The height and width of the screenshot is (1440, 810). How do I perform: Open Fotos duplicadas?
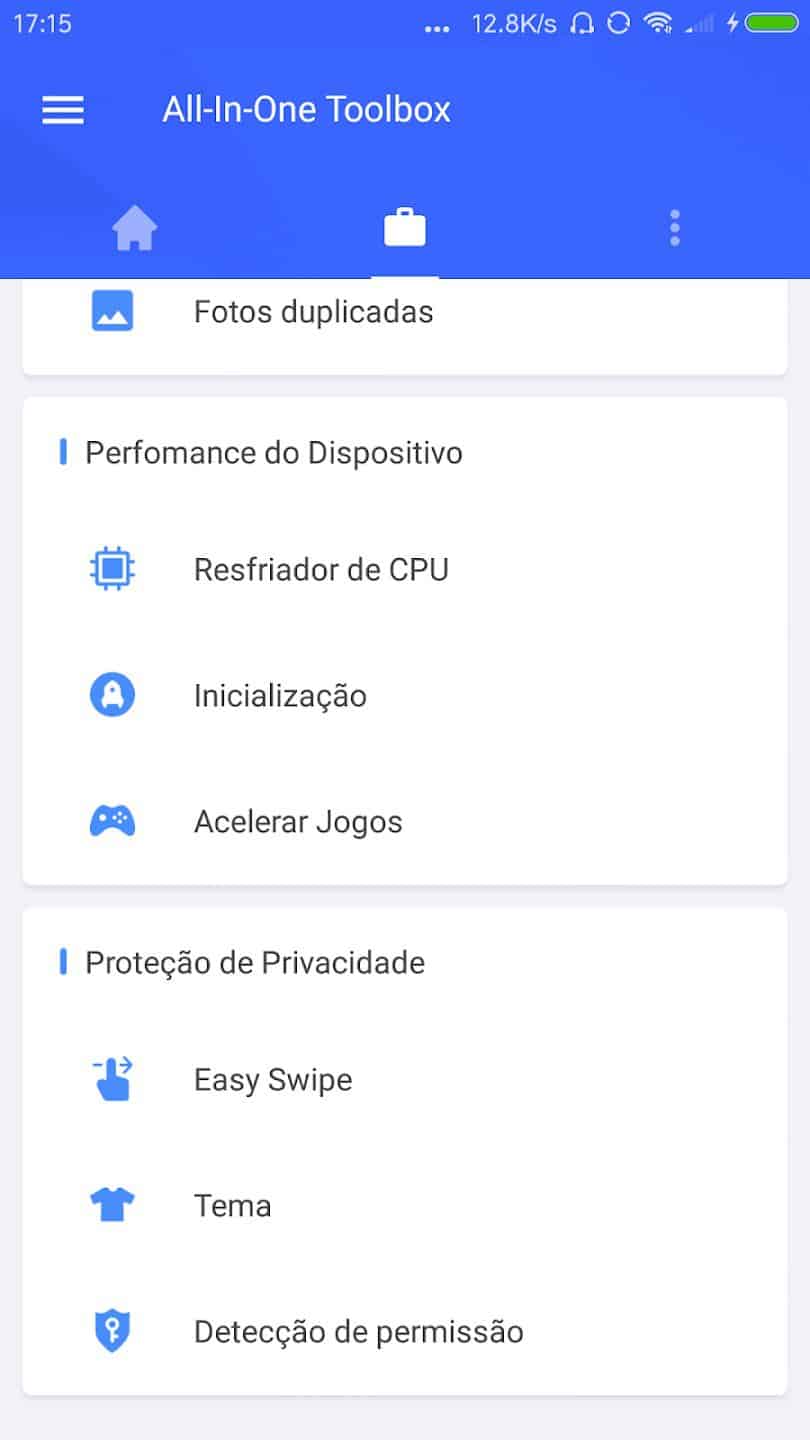tap(313, 312)
